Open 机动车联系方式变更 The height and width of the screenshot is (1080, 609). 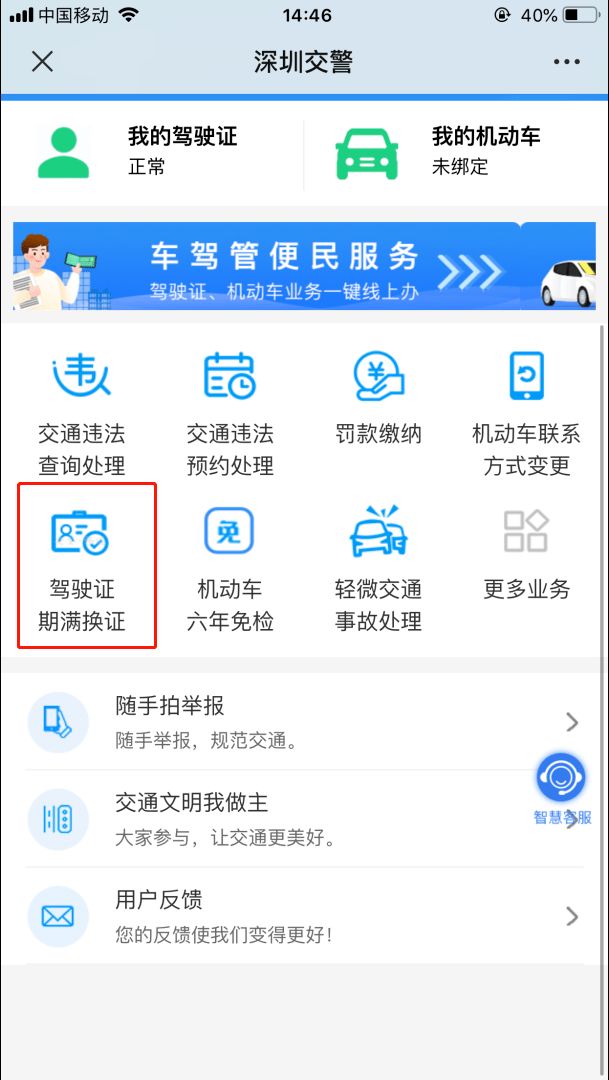pyautogui.click(x=526, y=412)
